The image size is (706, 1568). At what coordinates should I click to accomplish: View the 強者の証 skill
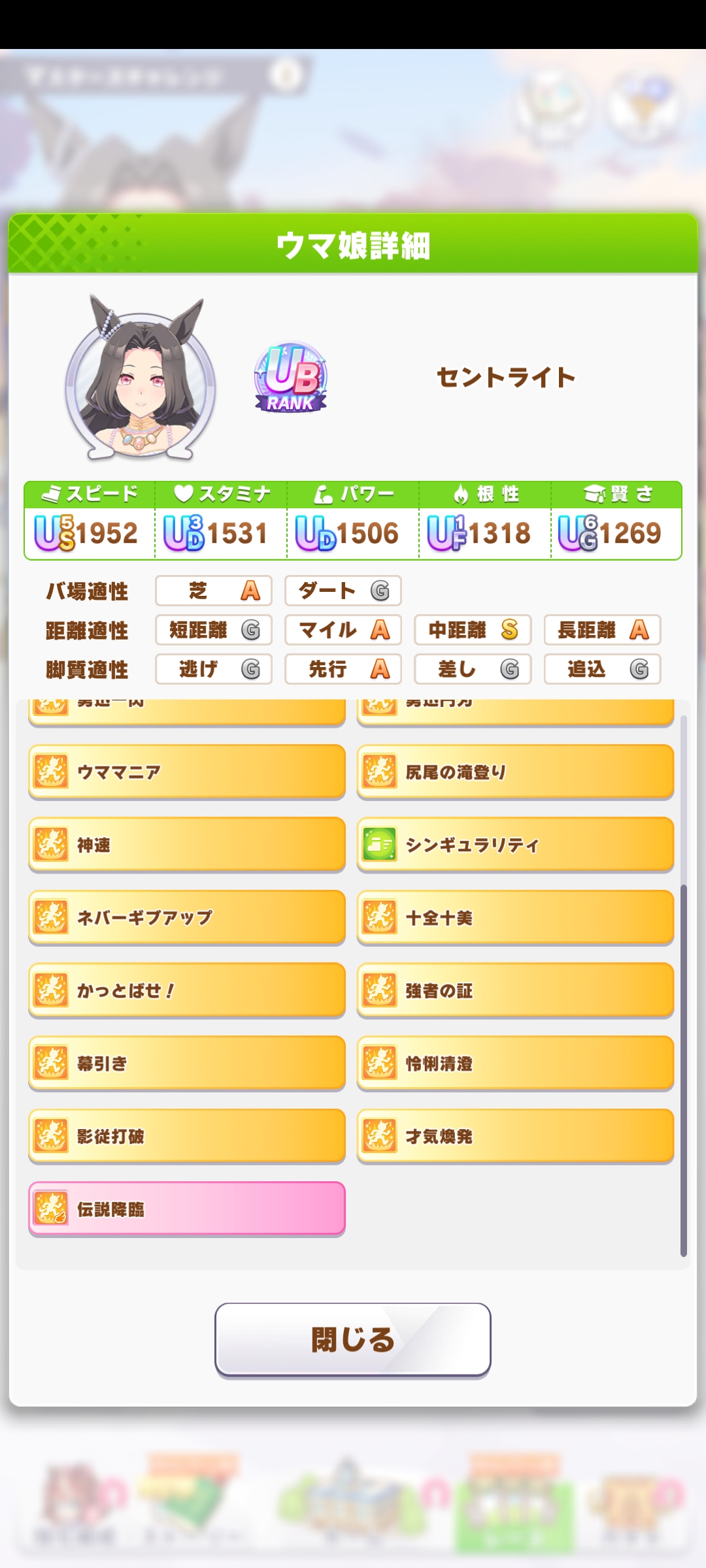coord(515,990)
